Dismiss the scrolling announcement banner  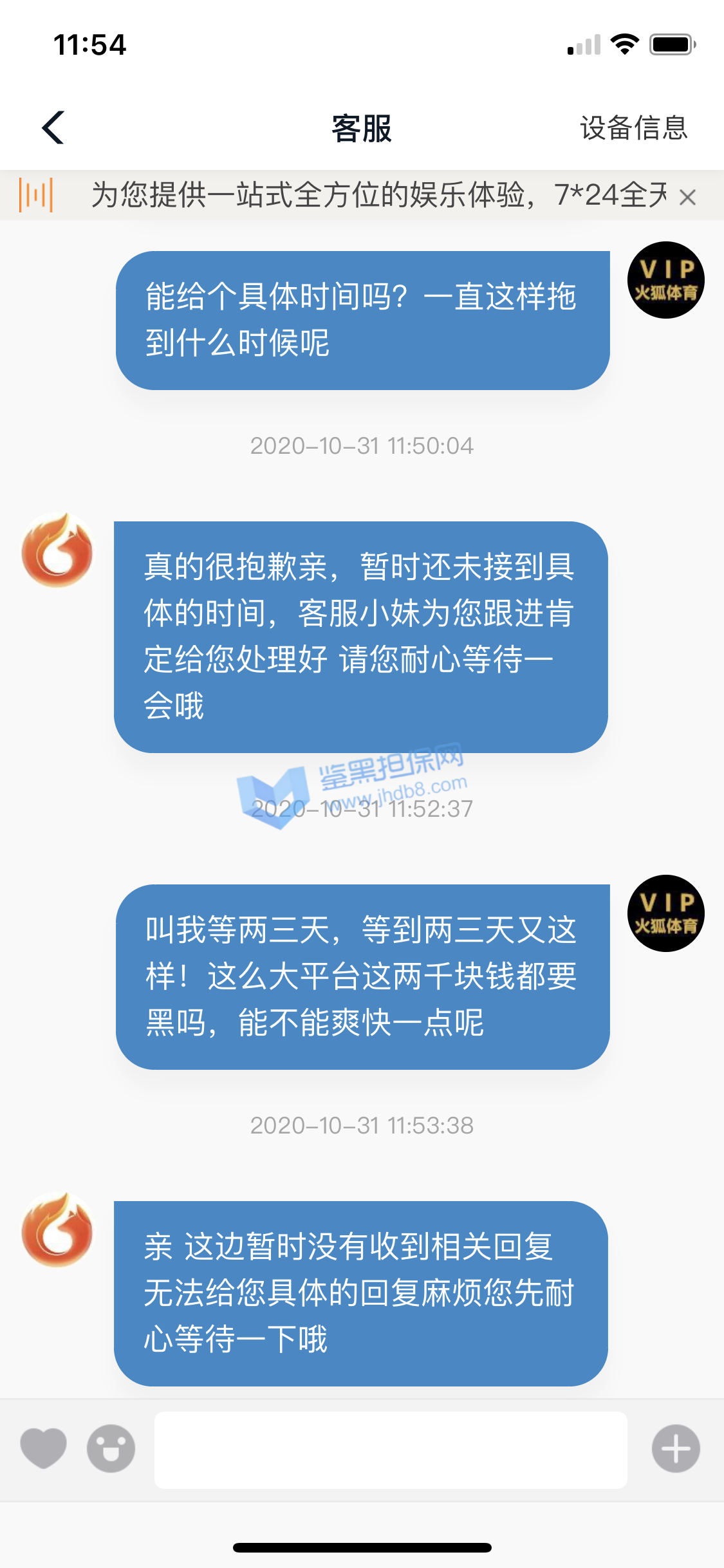pyautogui.click(x=687, y=197)
